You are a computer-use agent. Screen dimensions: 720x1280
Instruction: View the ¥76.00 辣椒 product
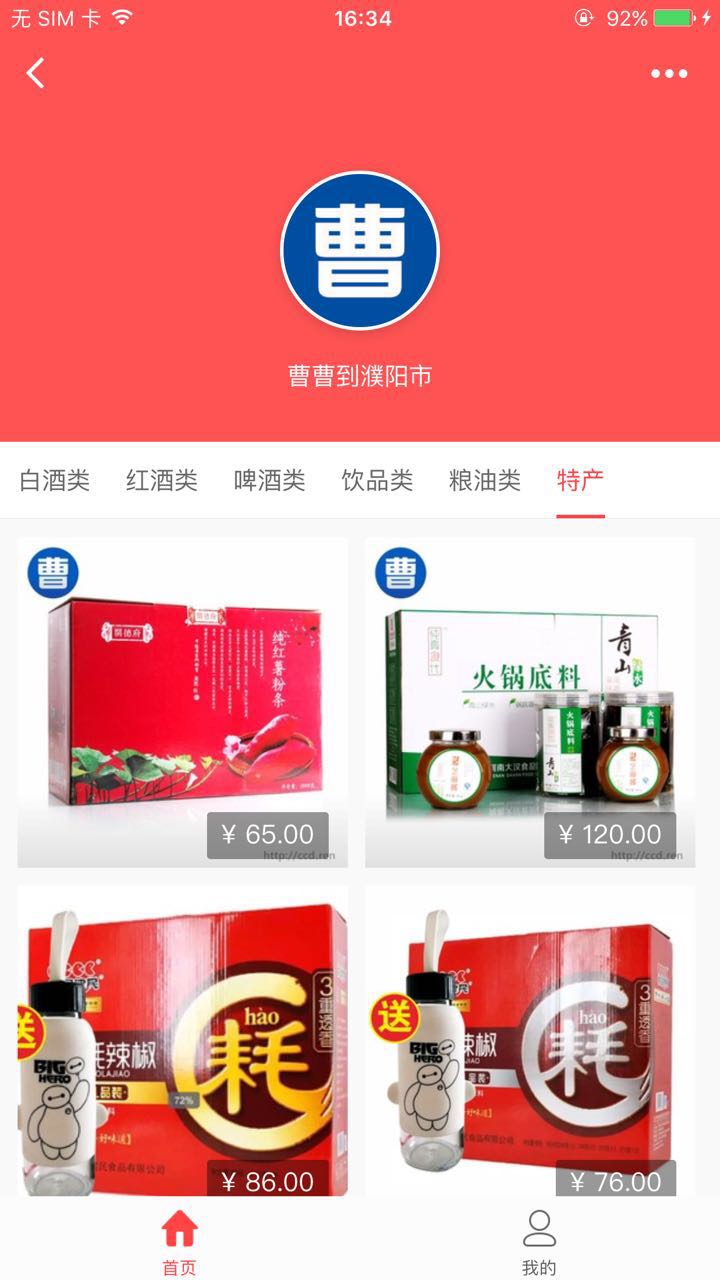(530, 1040)
